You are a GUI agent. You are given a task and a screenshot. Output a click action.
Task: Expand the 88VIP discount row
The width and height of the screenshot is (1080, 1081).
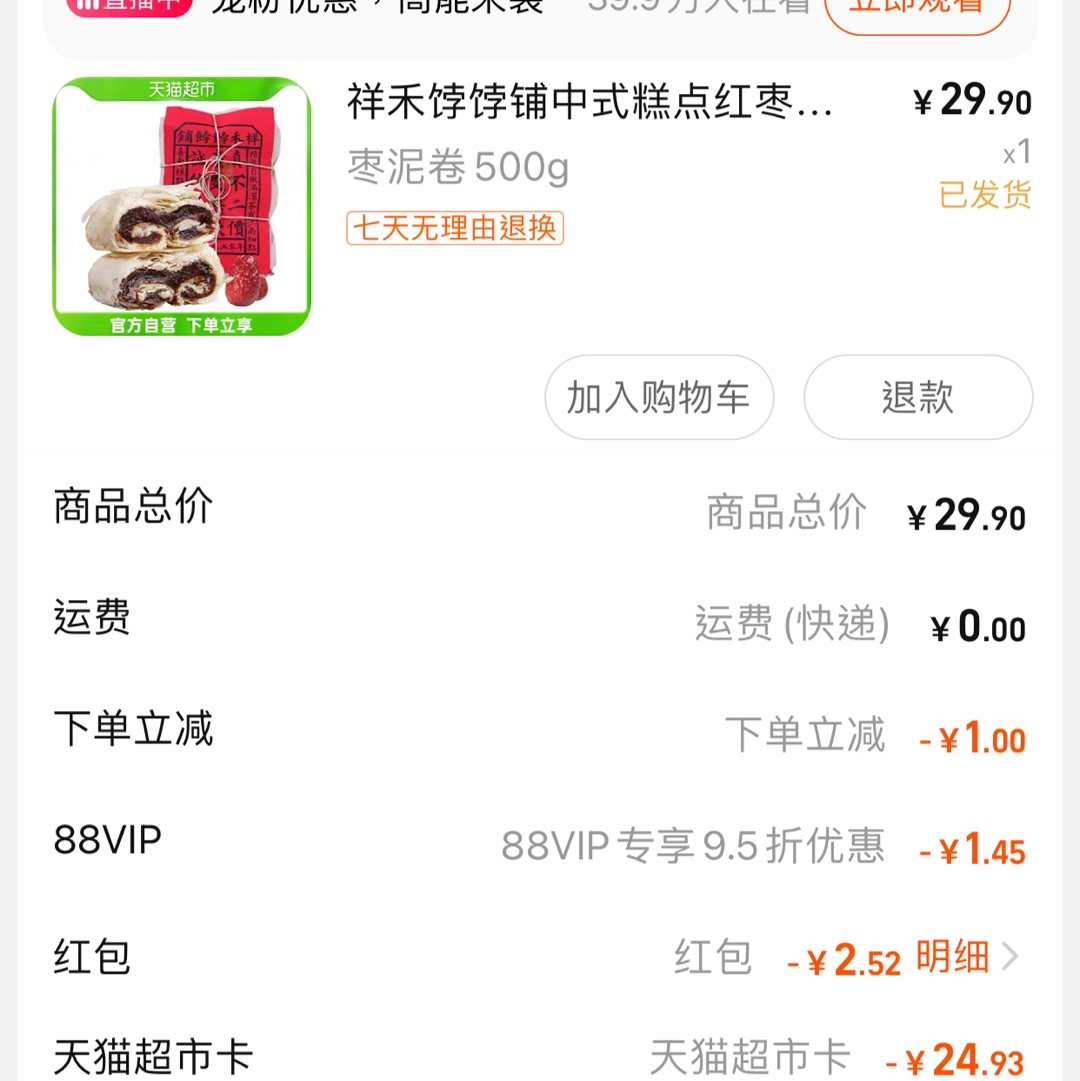coord(540,845)
